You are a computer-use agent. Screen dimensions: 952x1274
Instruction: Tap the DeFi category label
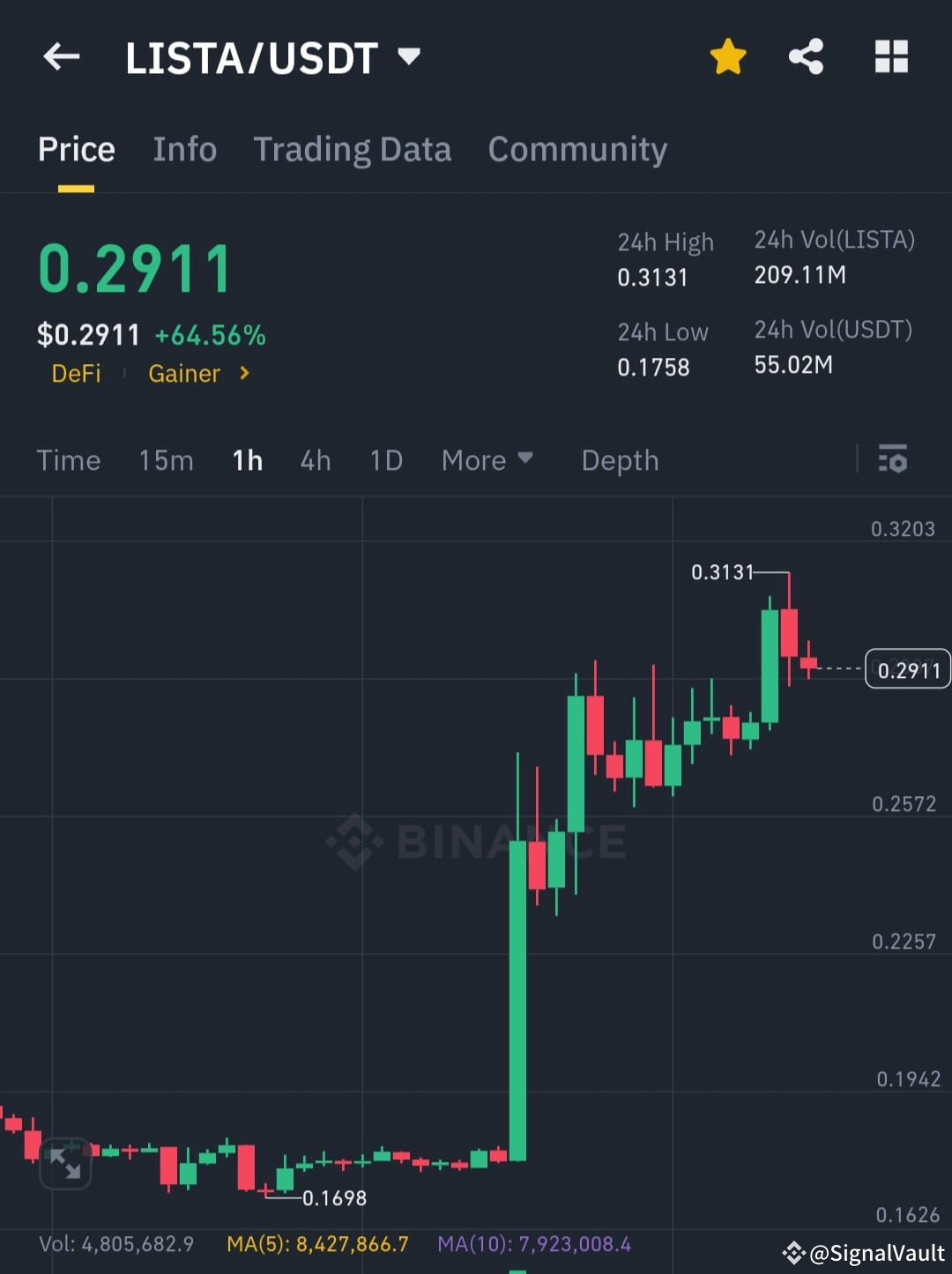click(76, 373)
